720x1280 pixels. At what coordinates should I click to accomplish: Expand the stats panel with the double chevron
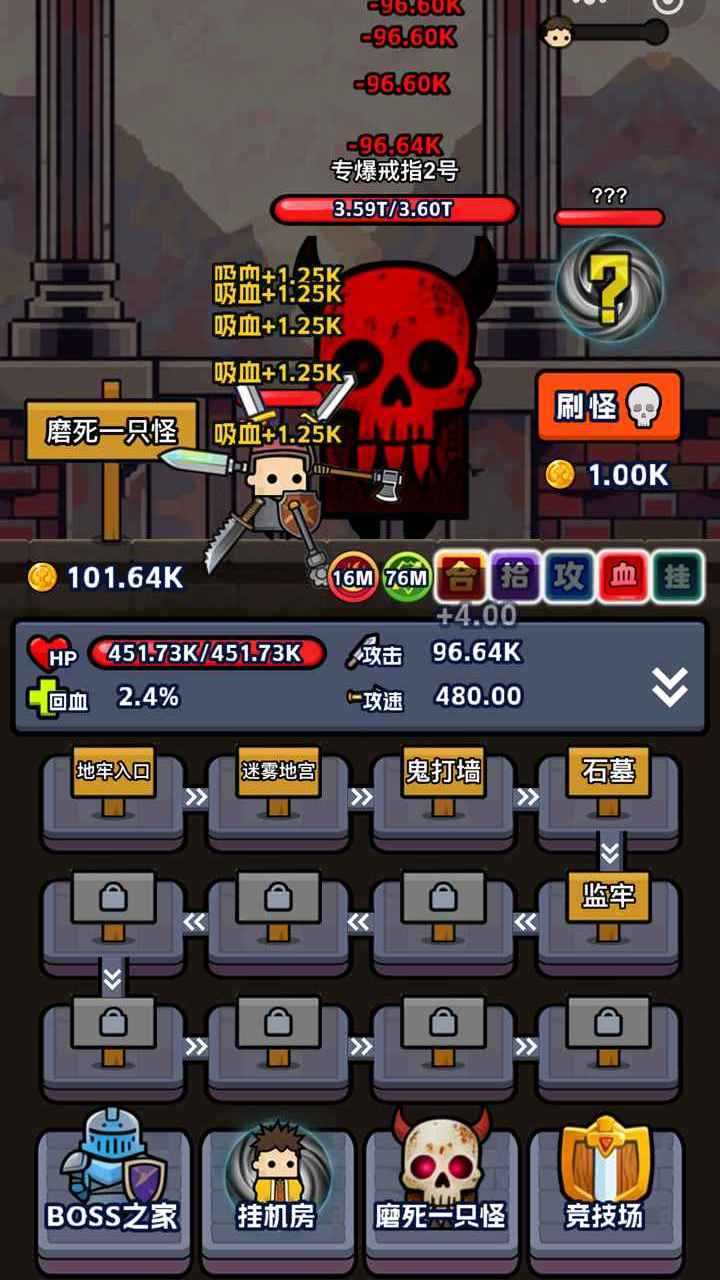[x=669, y=686]
